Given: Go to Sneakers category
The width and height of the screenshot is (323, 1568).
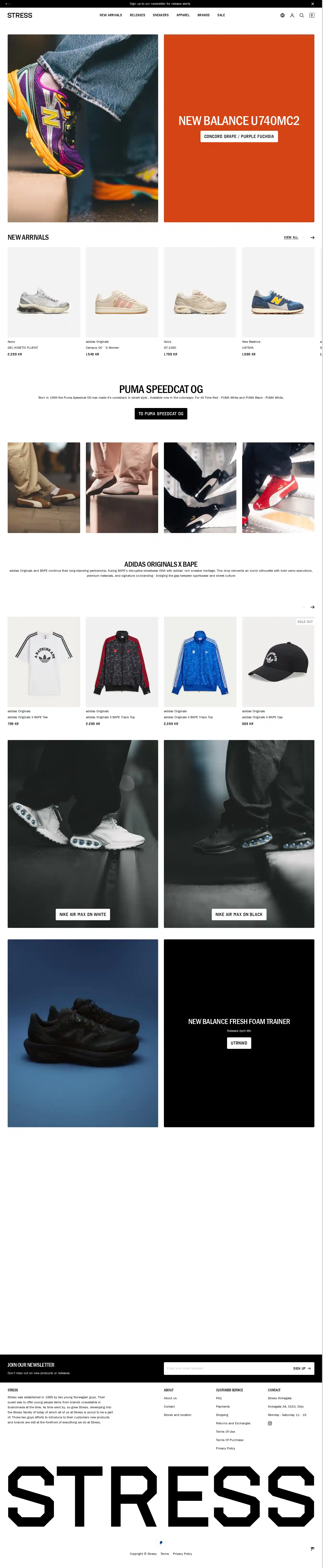Looking at the screenshot, I should point(161,15).
